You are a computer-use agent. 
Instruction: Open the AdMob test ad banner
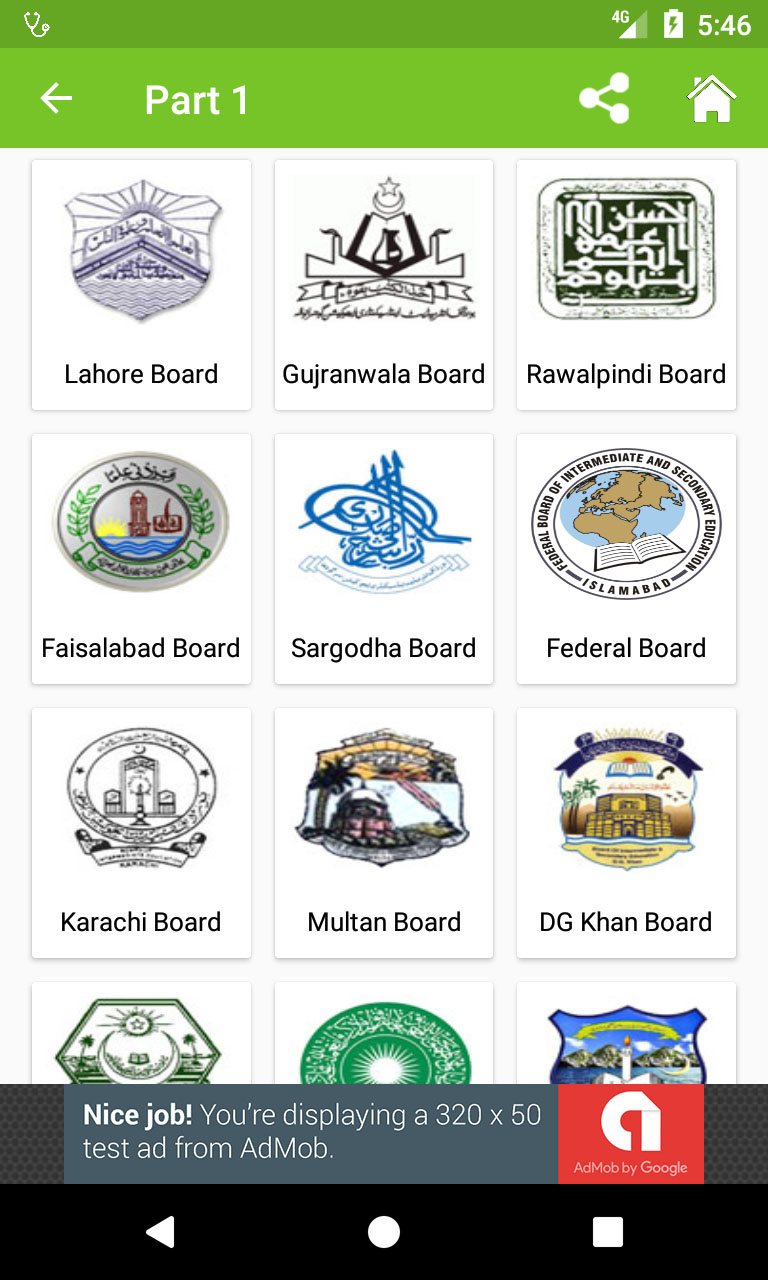[x=384, y=1134]
